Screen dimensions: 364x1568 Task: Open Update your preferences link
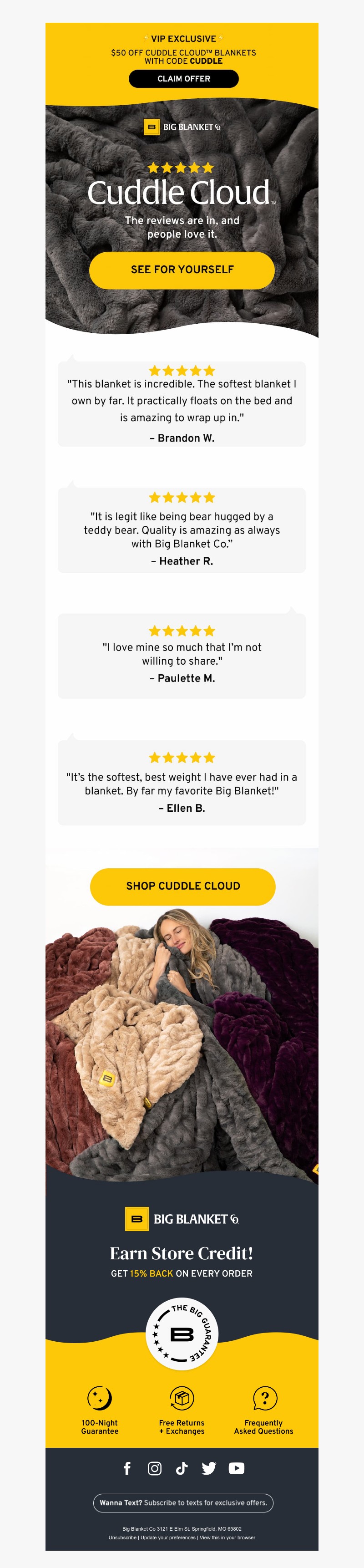coord(168,1537)
